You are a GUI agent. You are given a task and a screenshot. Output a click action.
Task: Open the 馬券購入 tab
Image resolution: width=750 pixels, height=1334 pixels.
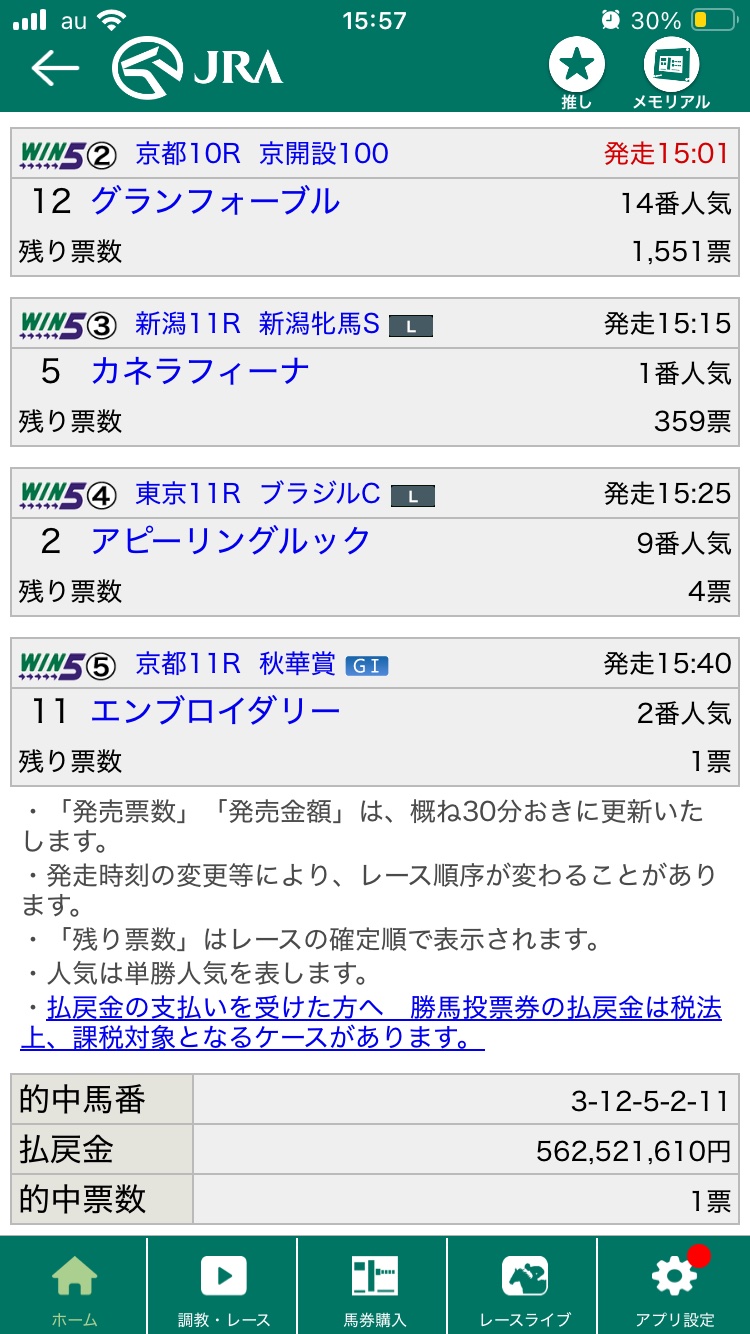(374, 1288)
